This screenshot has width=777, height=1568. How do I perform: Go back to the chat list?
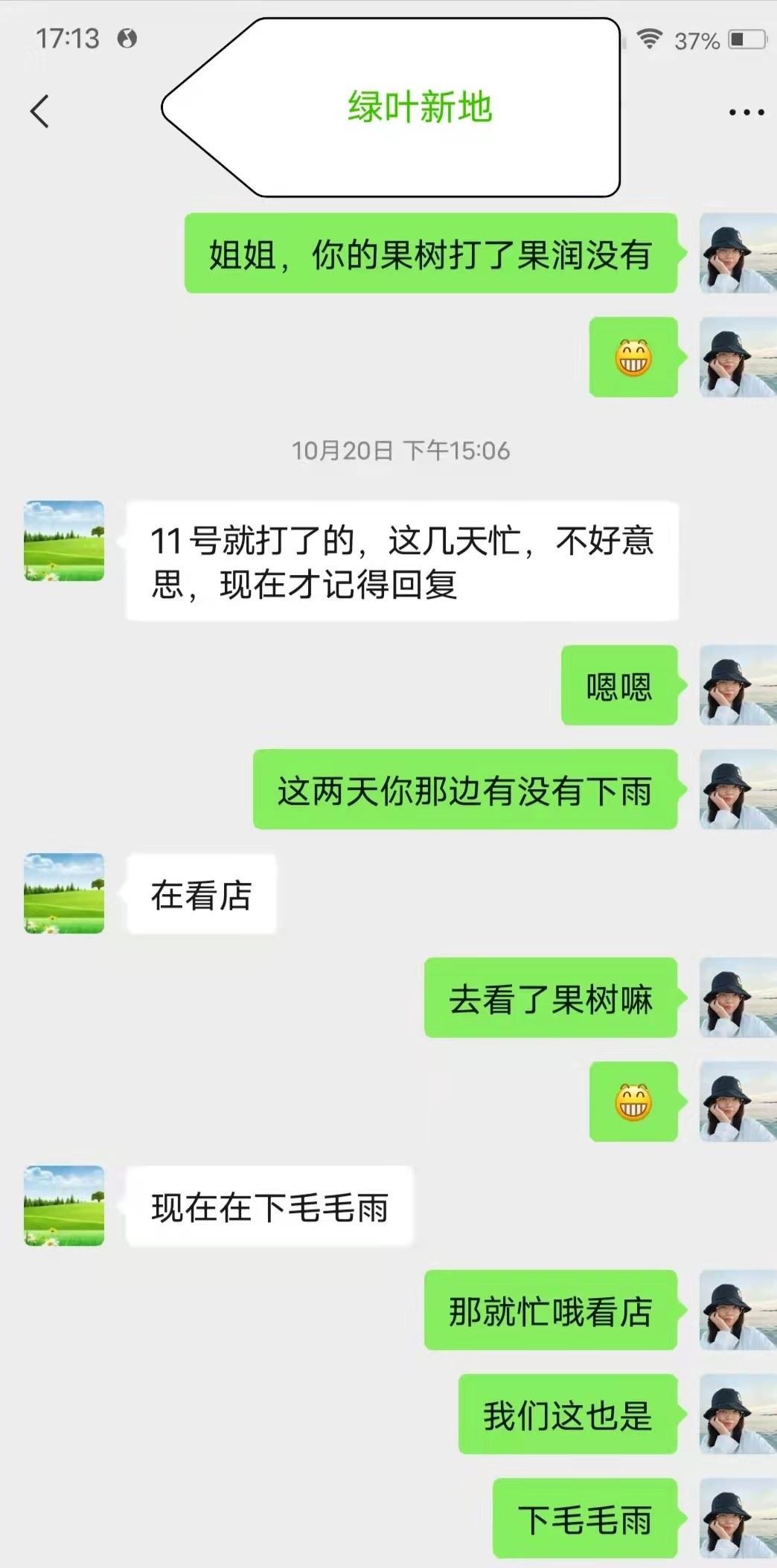tap(40, 112)
